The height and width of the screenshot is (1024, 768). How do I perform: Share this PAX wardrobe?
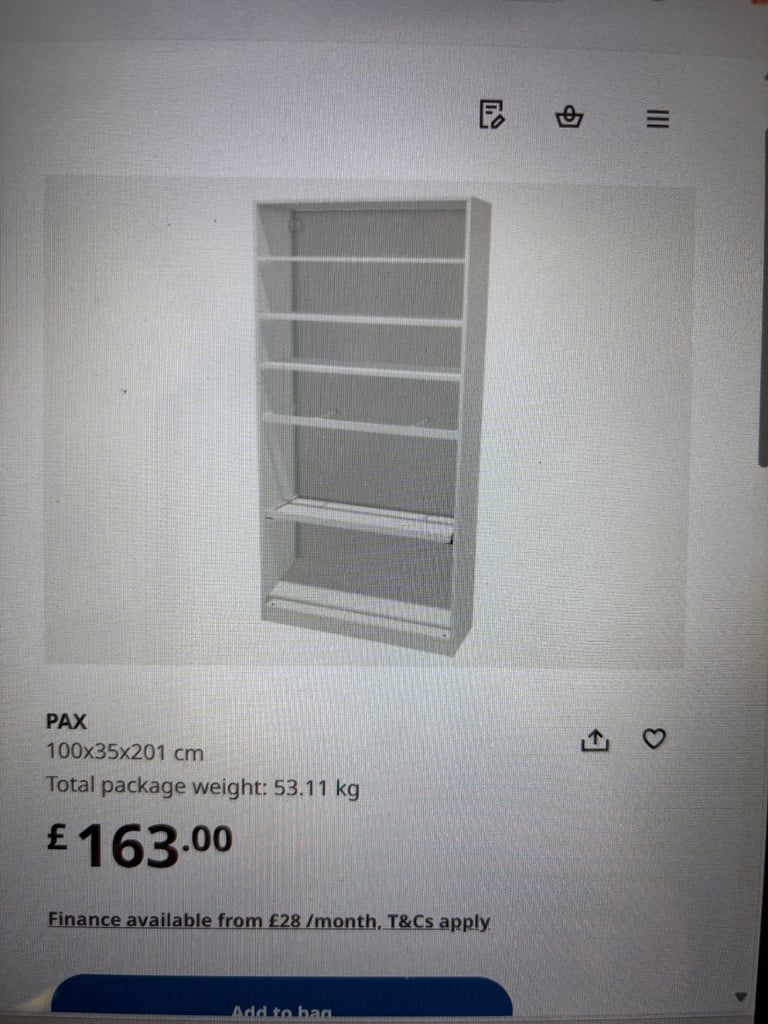pos(595,740)
